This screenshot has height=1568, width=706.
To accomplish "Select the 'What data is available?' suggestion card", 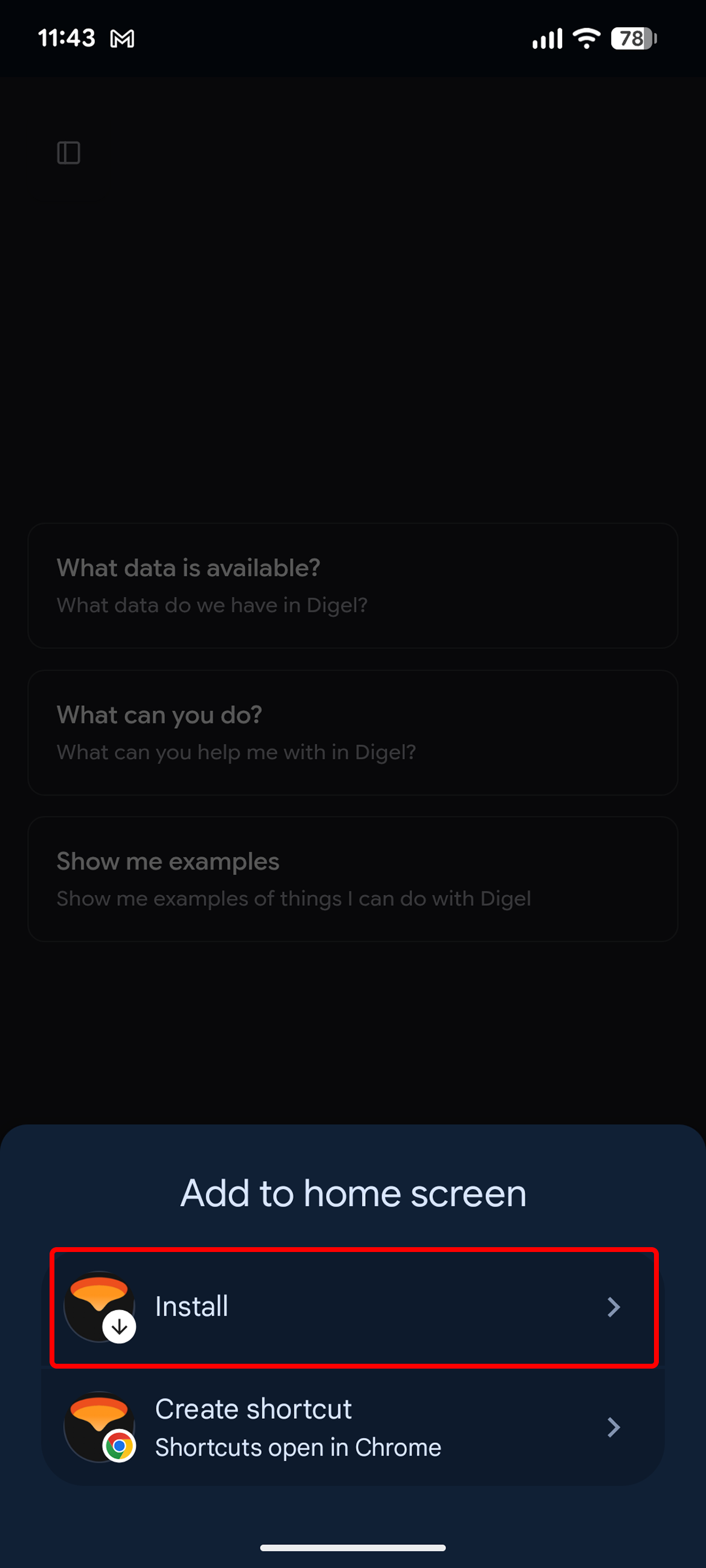I will [x=352, y=584].
